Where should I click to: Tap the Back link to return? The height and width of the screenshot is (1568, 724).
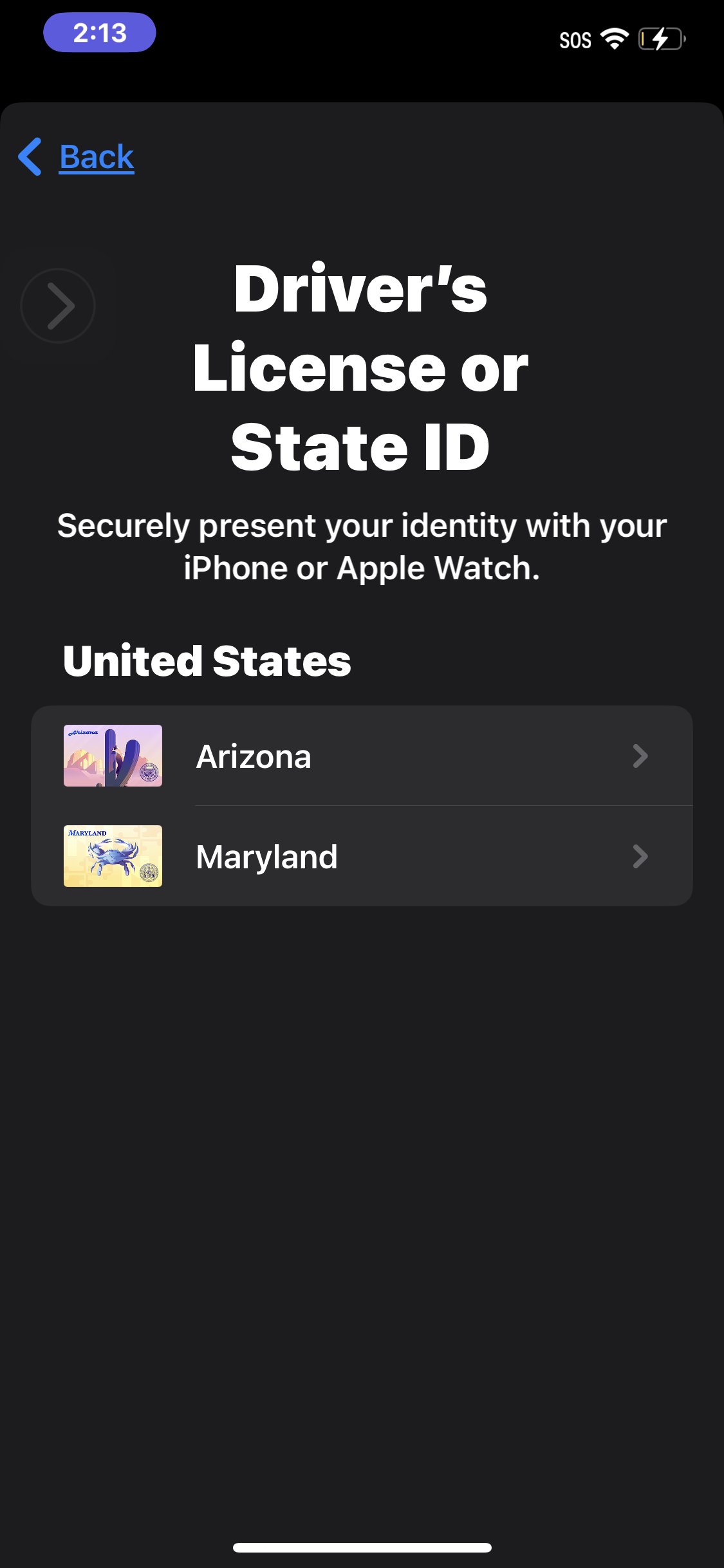pyautogui.click(x=96, y=156)
